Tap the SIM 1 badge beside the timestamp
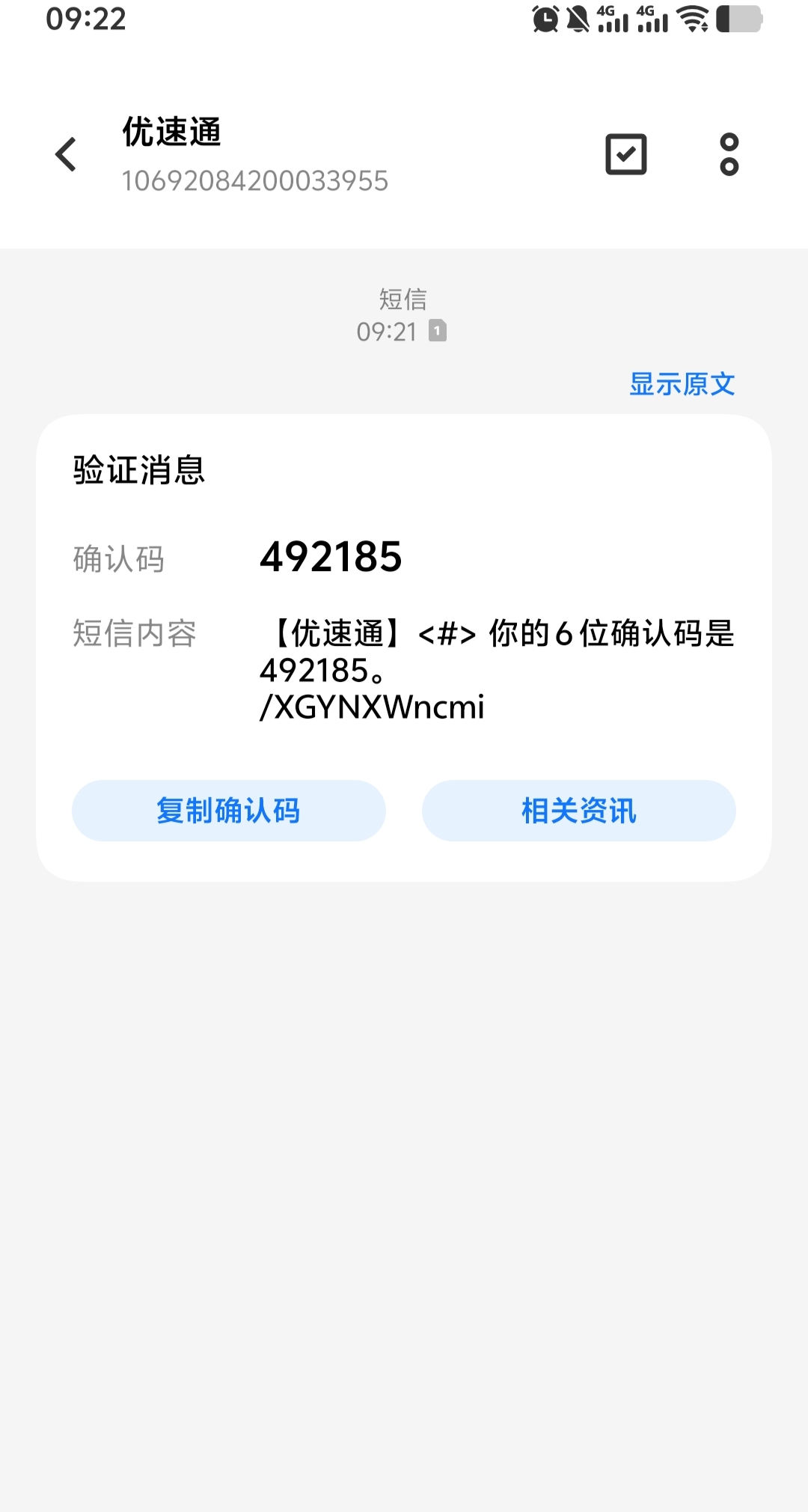 point(437,331)
